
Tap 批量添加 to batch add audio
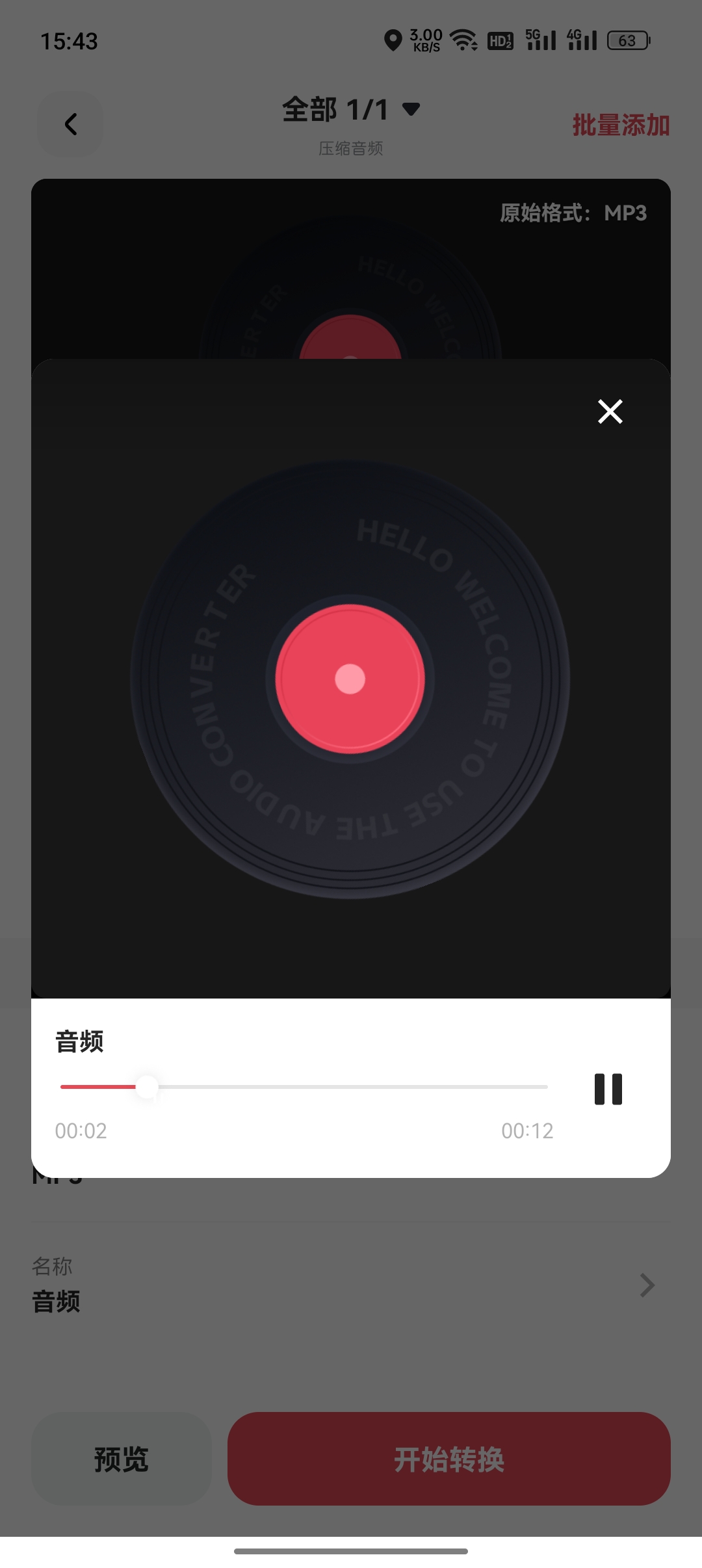pos(621,125)
